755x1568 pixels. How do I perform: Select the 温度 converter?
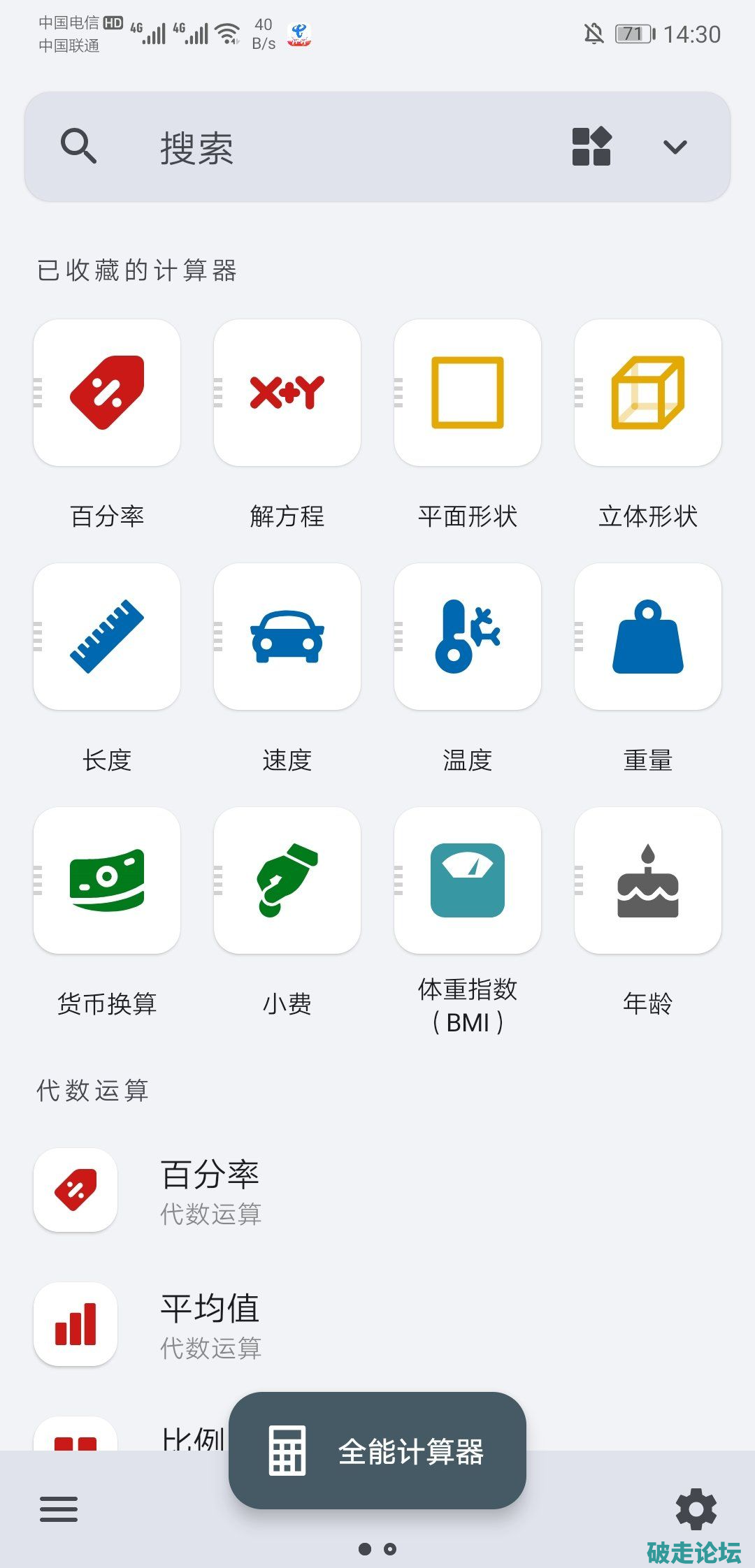point(468,637)
